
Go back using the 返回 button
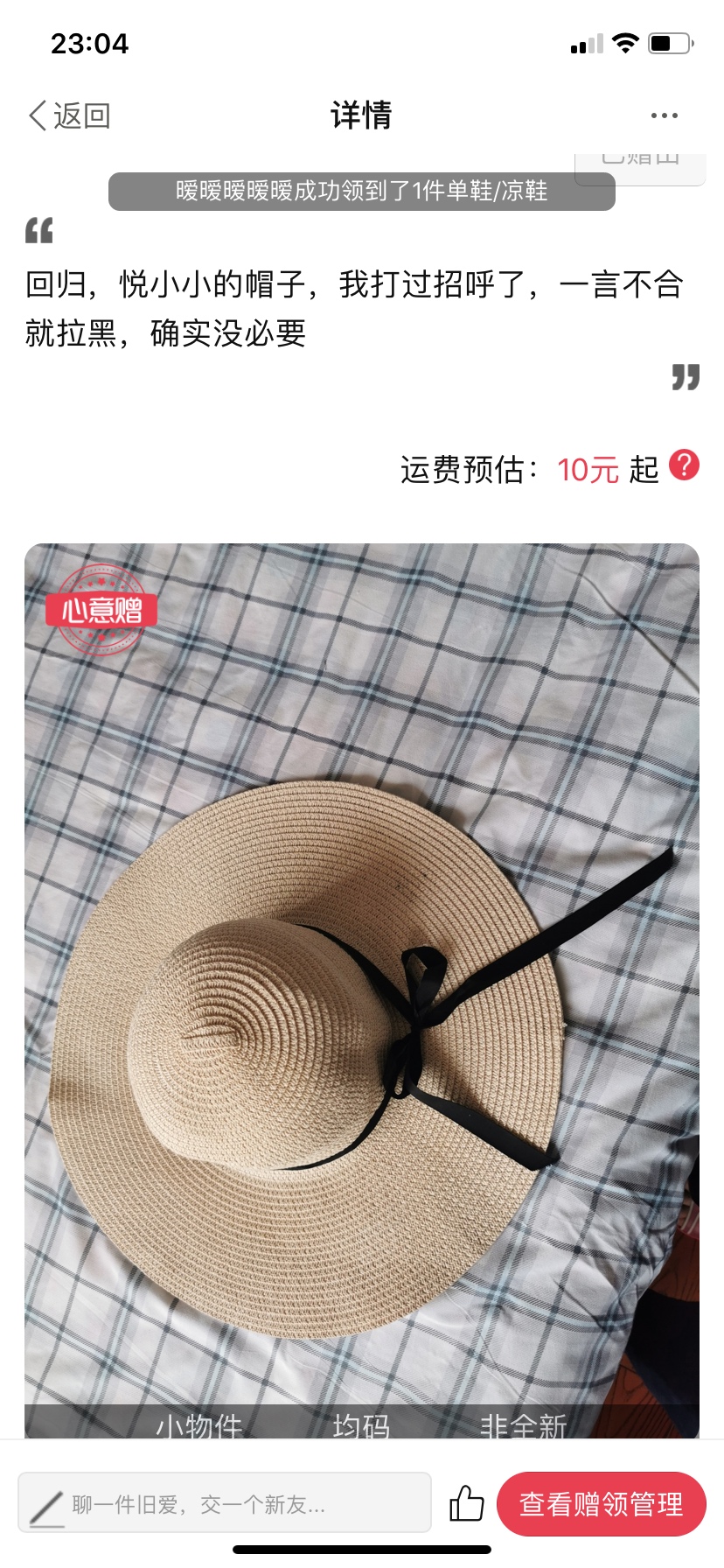click(x=70, y=115)
